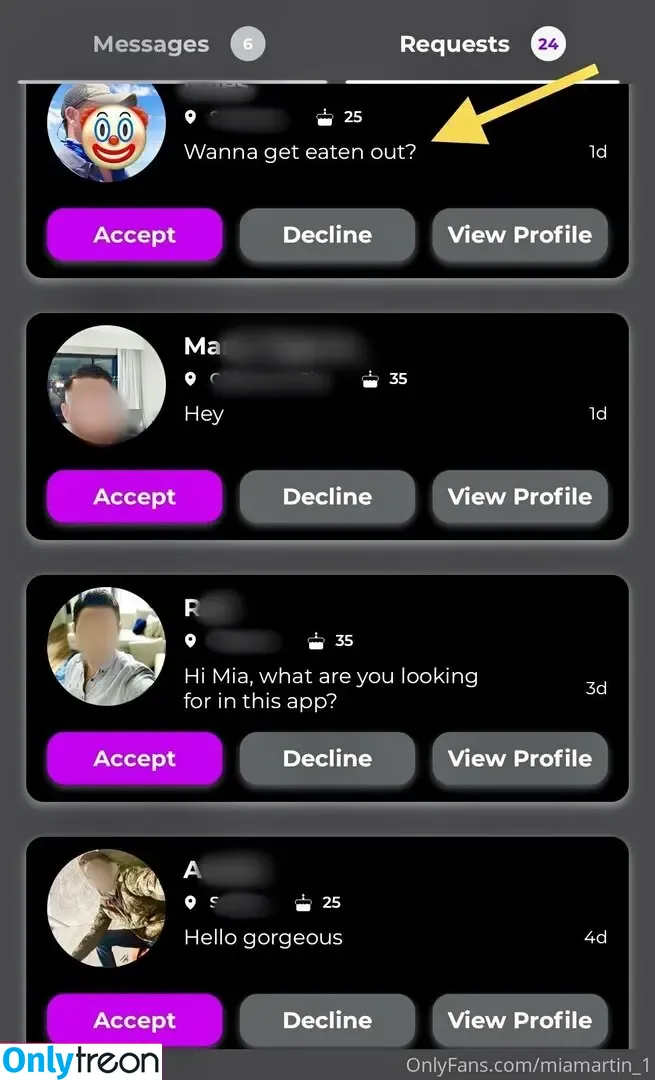Decline the "Hello gorgeous" request

[327, 1021]
